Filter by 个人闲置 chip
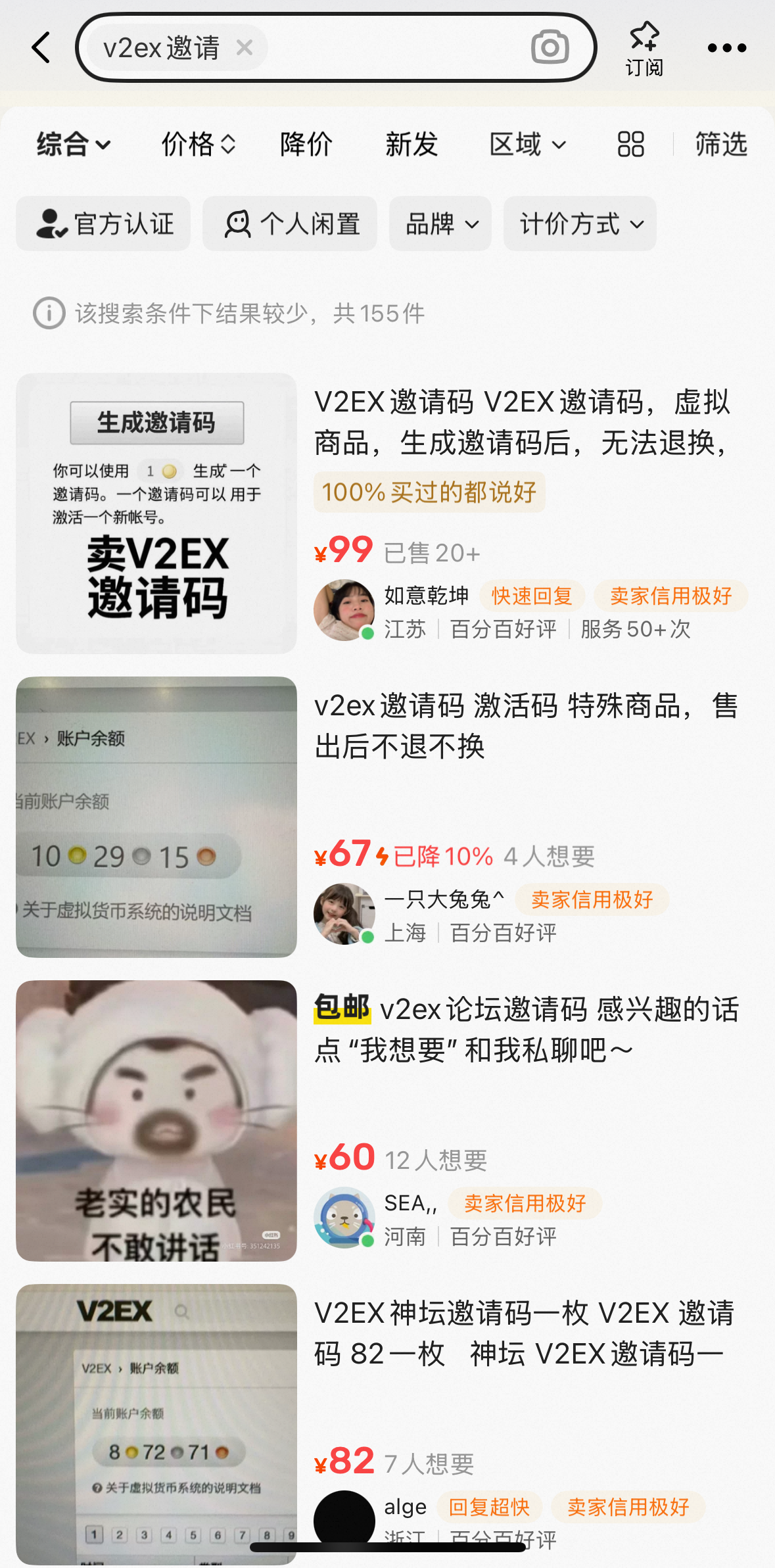This screenshot has height=1568, width=775. [x=290, y=224]
